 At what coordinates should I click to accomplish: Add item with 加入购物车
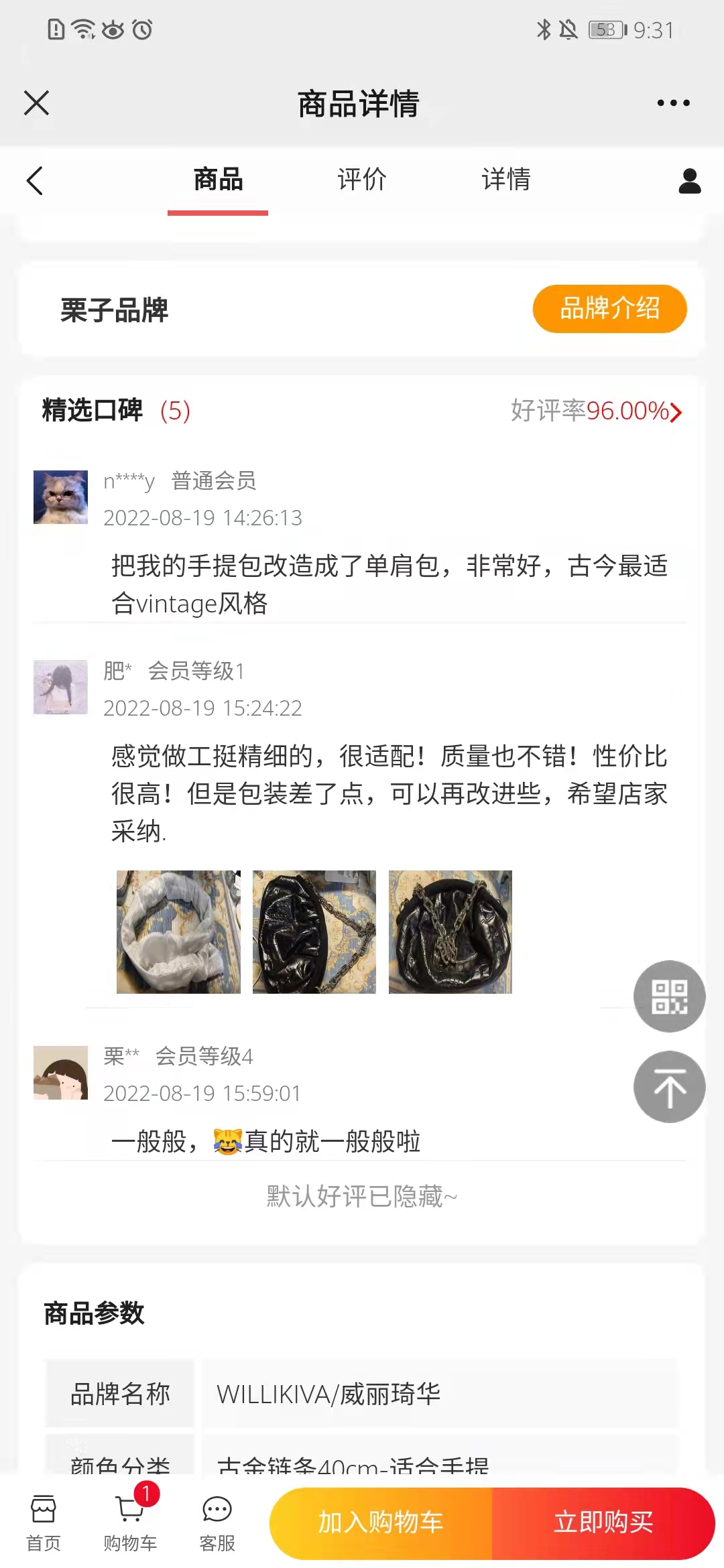[x=381, y=1522]
